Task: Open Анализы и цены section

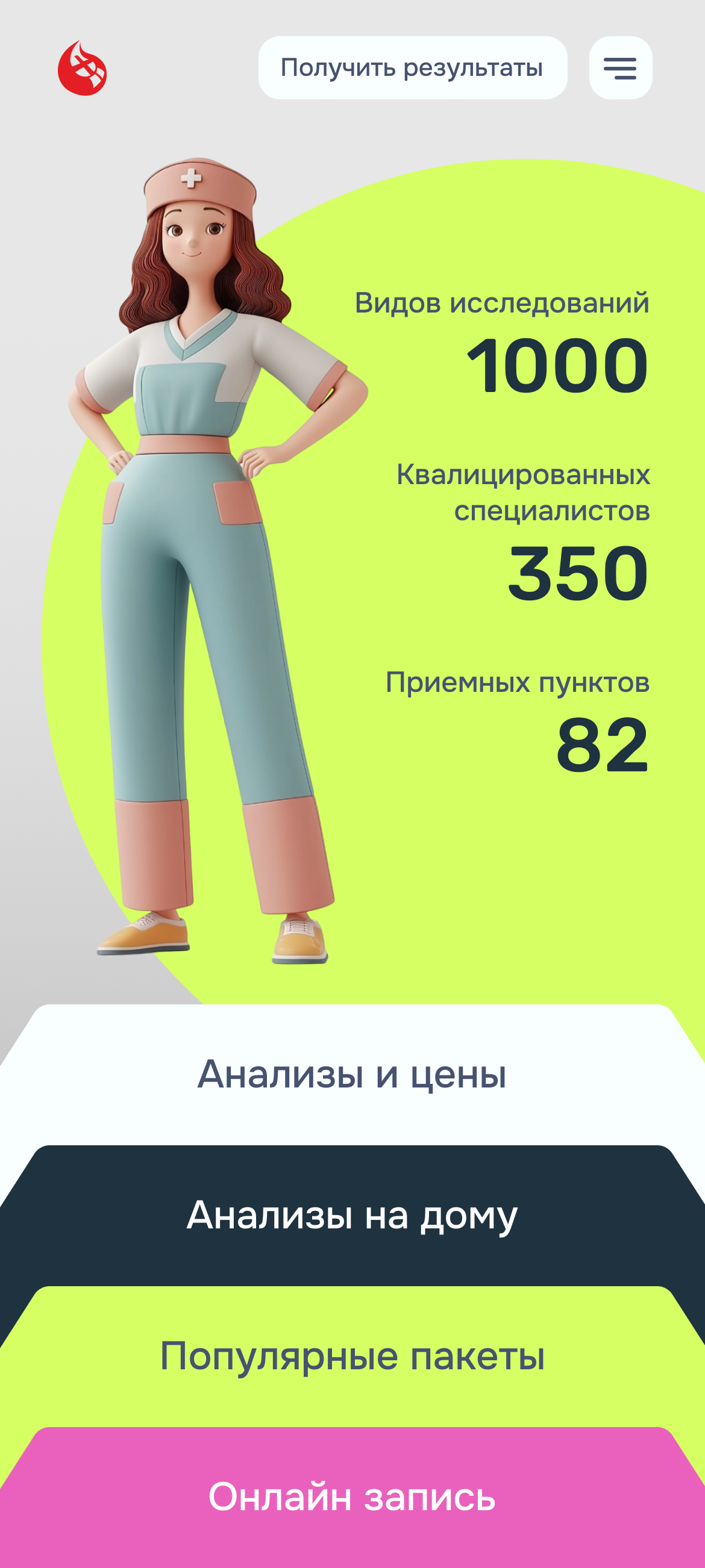Action: [352, 1074]
